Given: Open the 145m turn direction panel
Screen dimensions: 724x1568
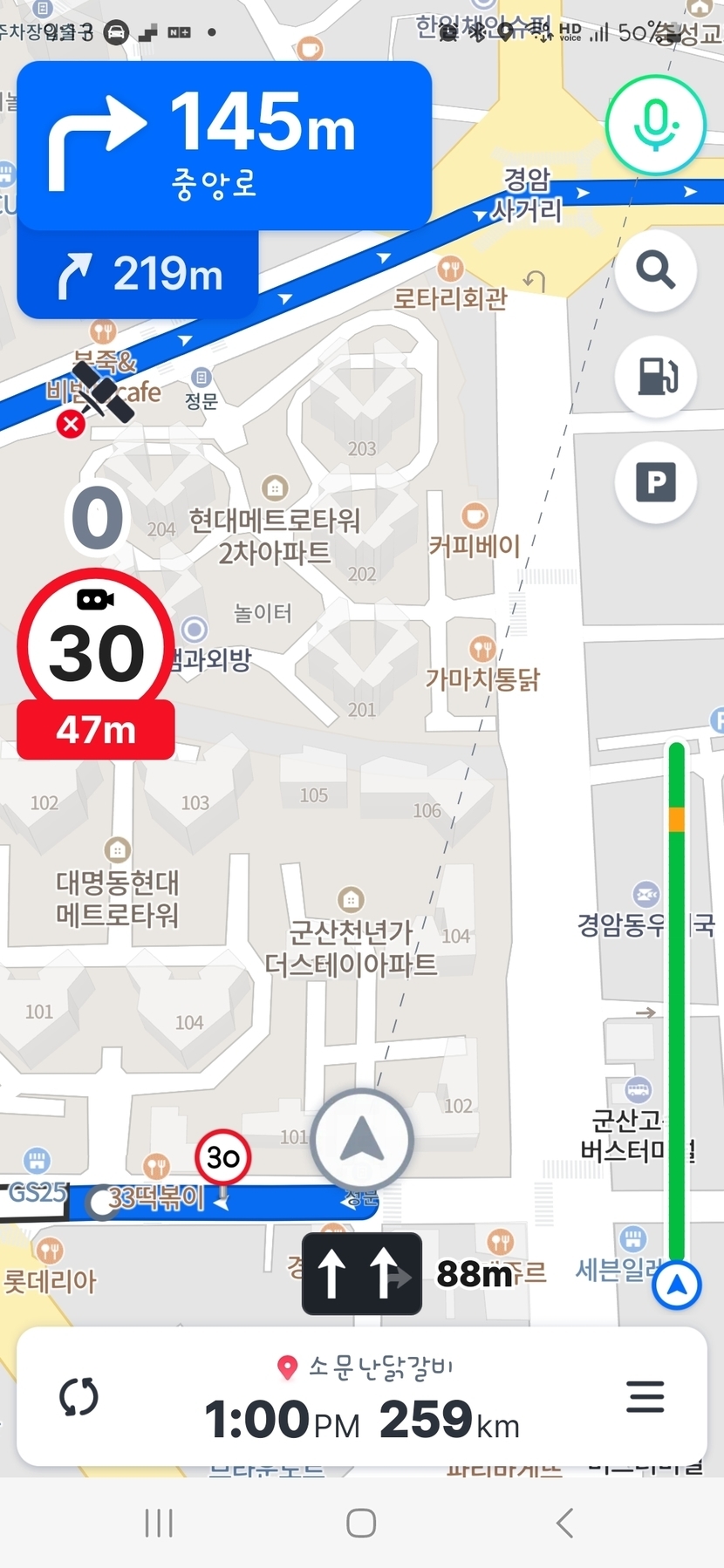Looking at the screenshot, I should (x=224, y=145).
